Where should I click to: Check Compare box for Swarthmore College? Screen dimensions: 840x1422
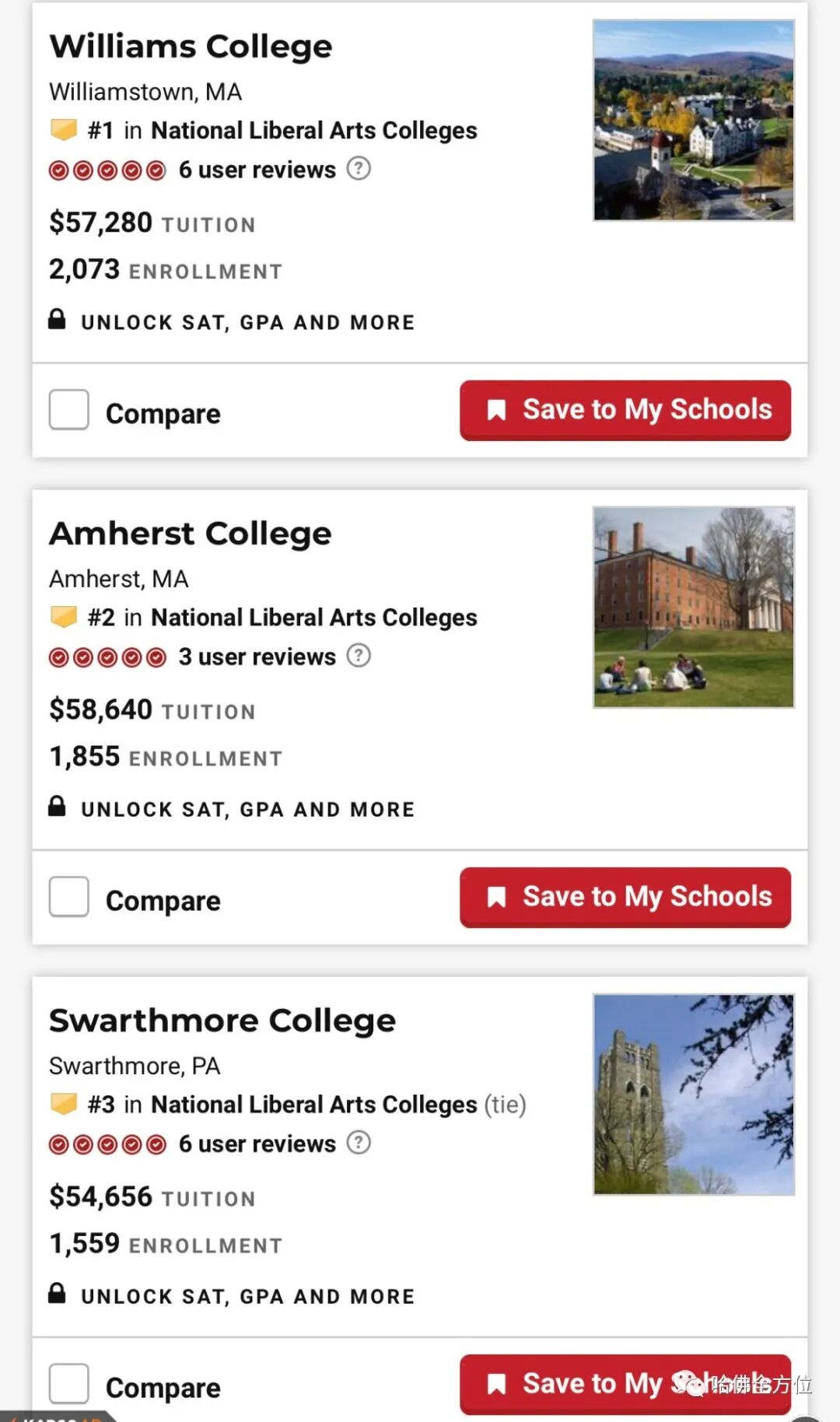click(69, 1384)
